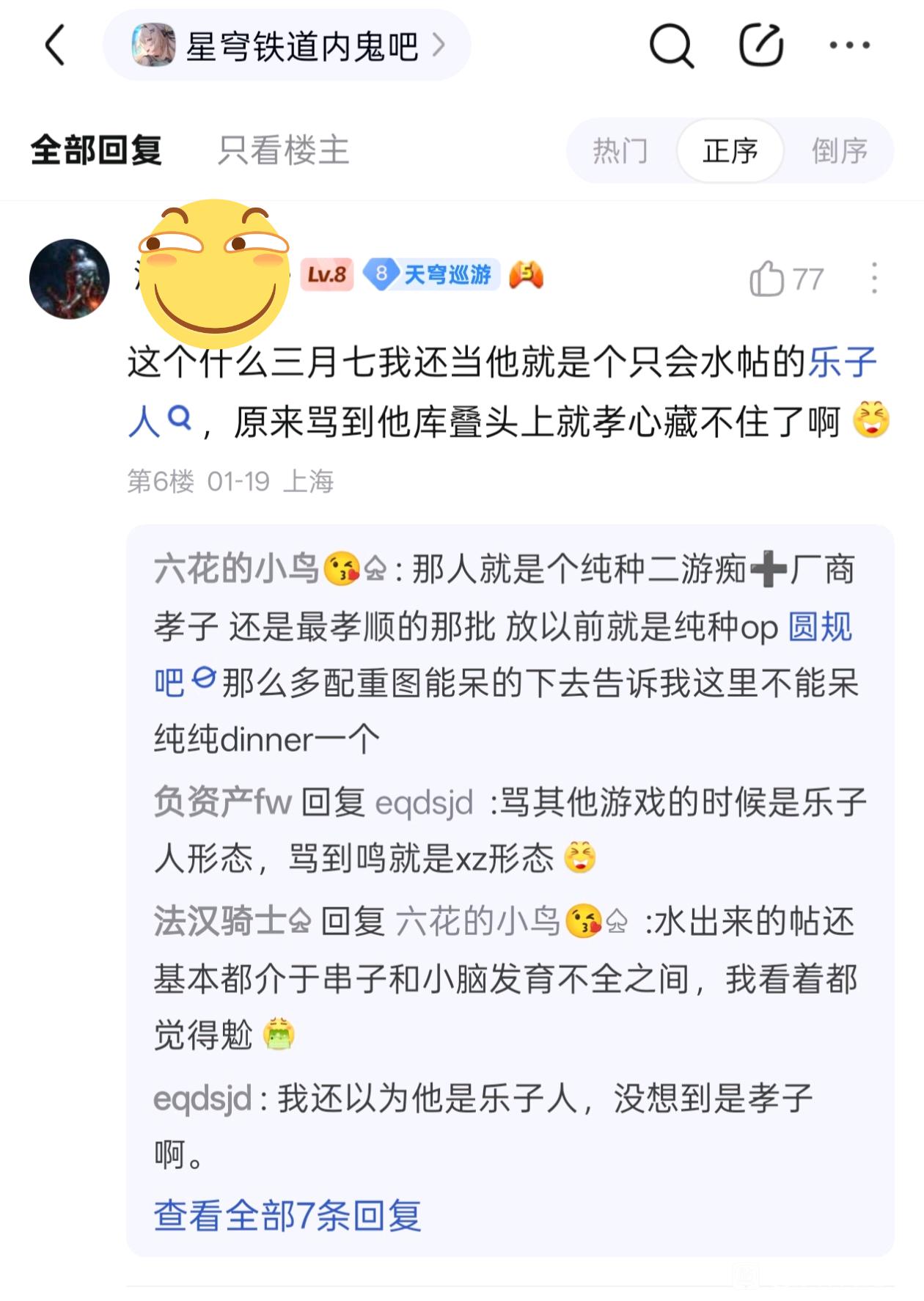Open the 星穹铁道内鬼吧 forum chip
This screenshot has width=924, height=1301.
click(x=287, y=45)
